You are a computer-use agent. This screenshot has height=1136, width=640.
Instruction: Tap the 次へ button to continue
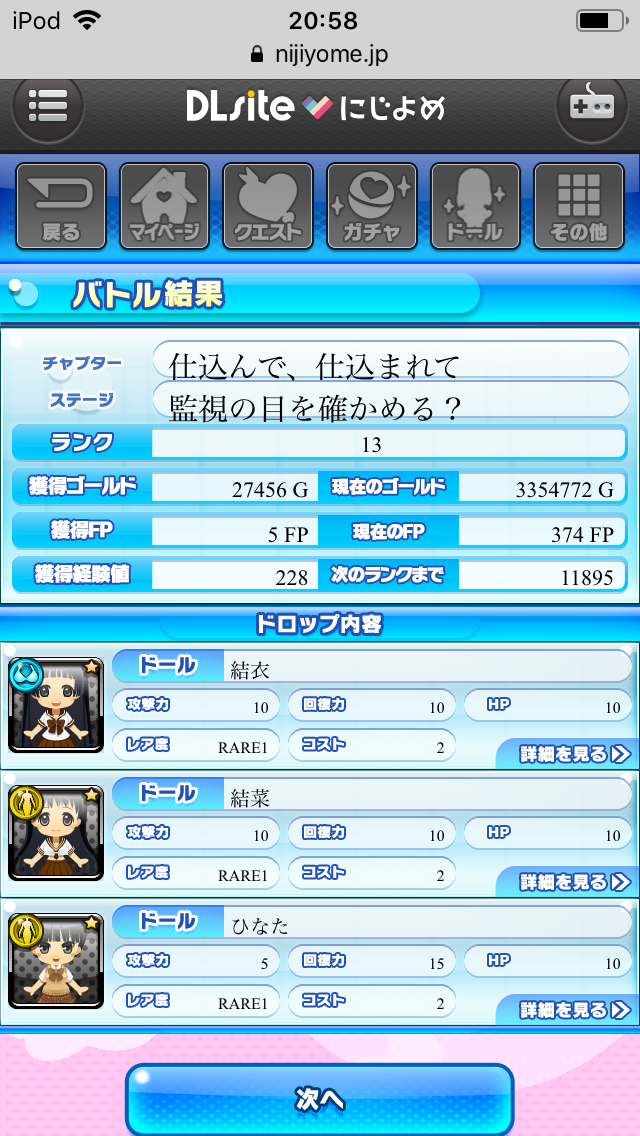click(x=319, y=1099)
